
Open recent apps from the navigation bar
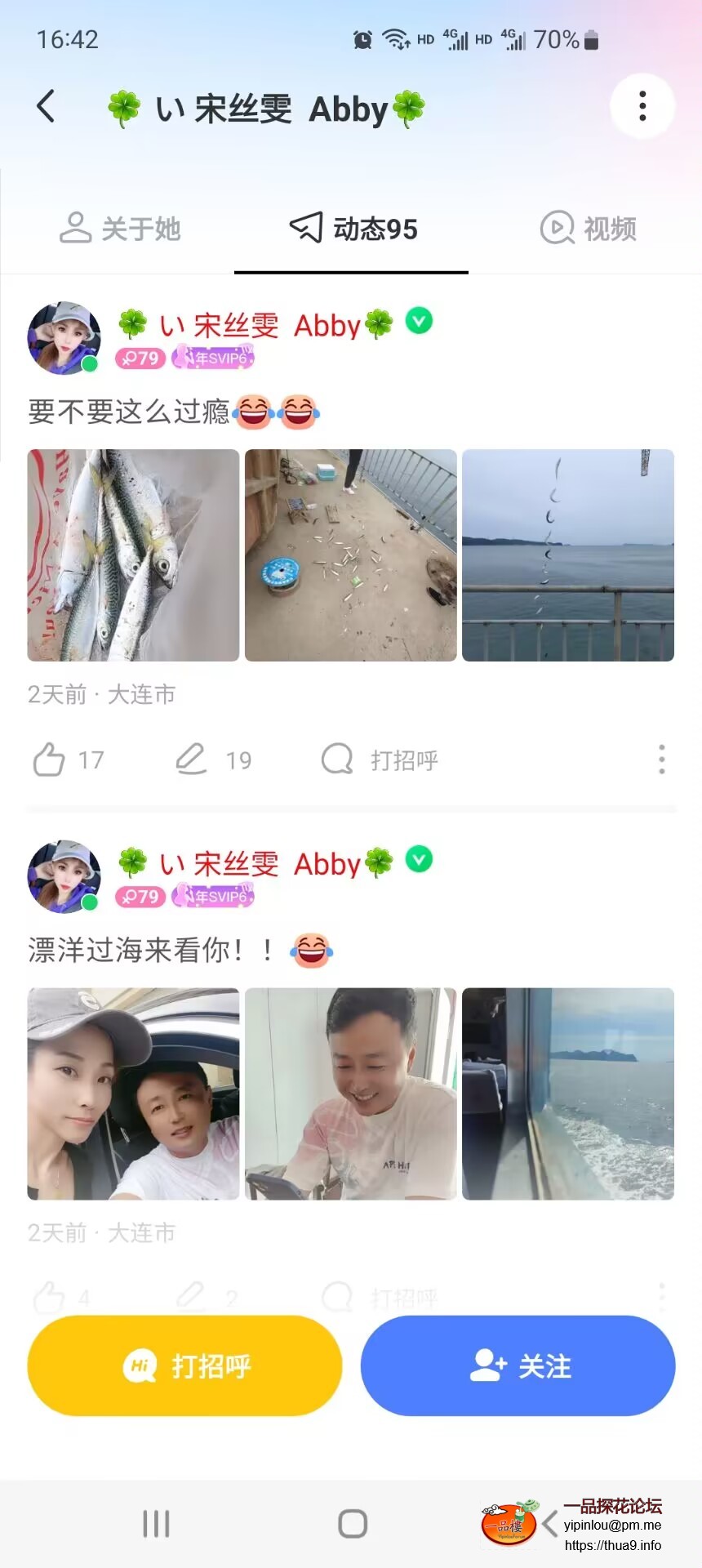[156, 1523]
